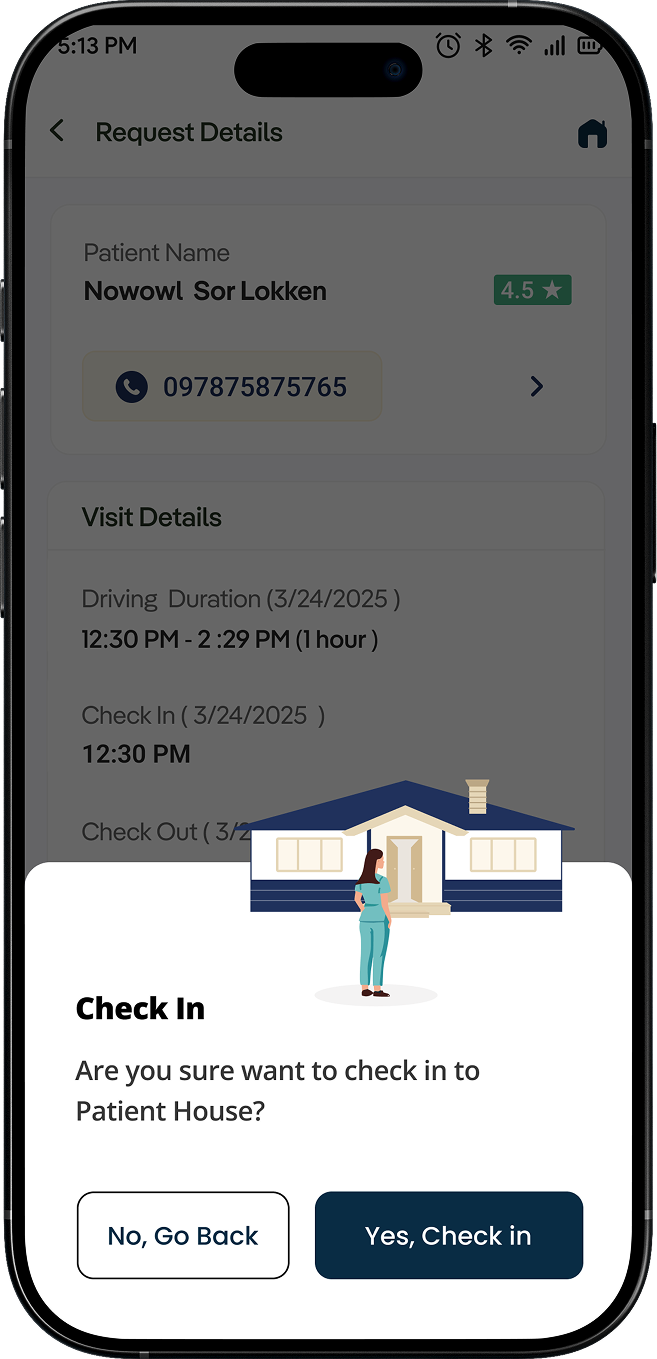Tap No, Go Back
The width and height of the screenshot is (657, 1359).
(x=183, y=1235)
